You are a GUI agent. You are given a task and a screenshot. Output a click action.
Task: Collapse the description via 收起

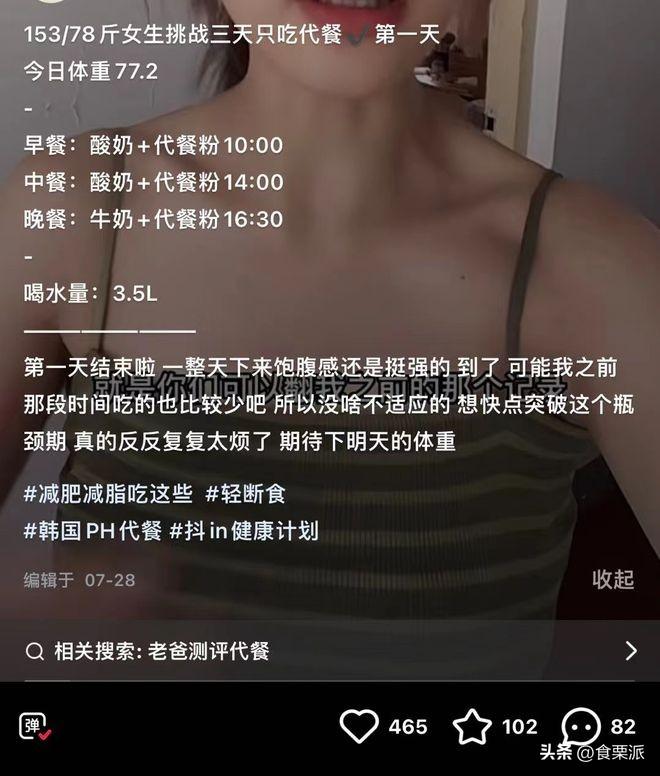pos(613,579)
